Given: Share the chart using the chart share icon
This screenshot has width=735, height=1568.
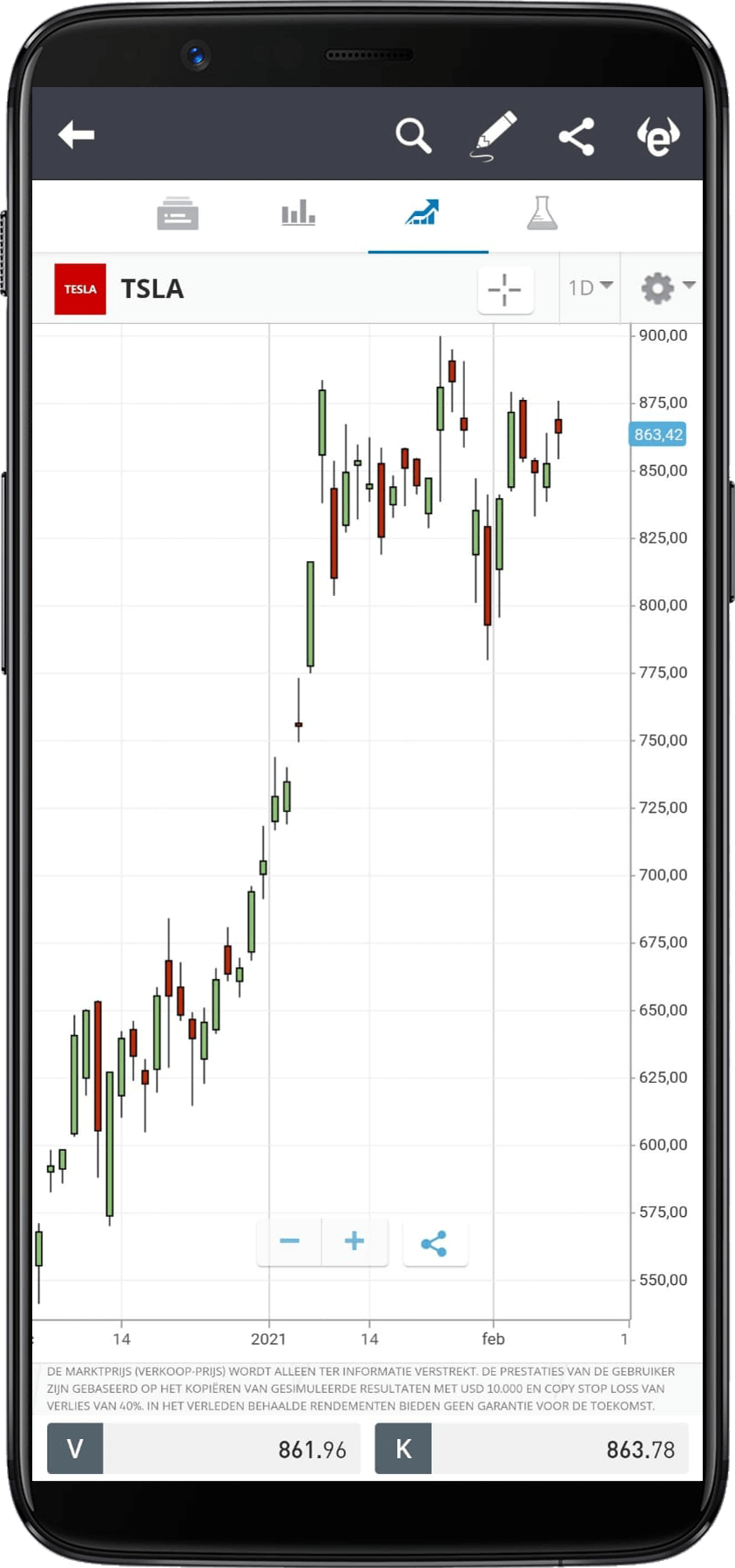Looking at the screenshot, I should 435,1242.
